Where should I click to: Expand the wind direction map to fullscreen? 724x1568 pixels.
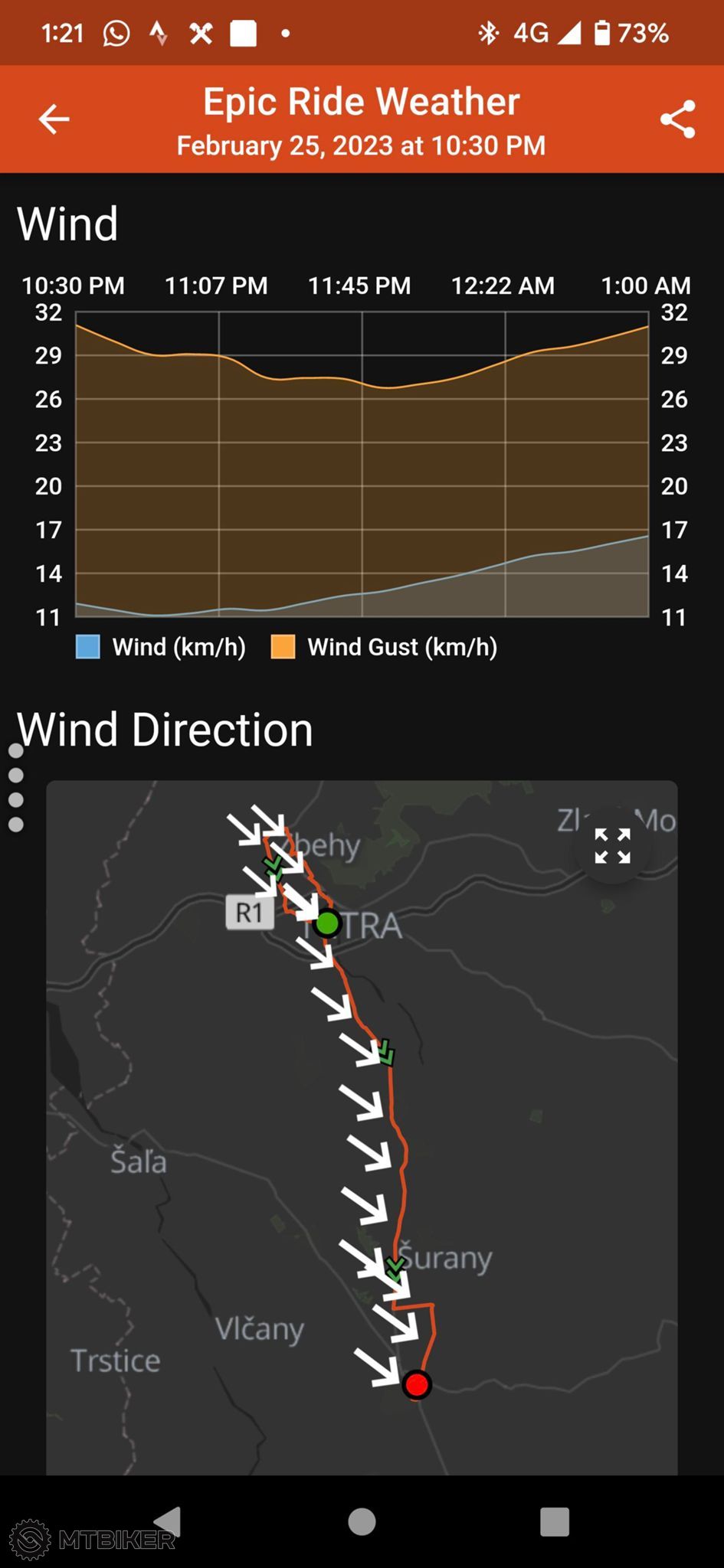[613, 845]
